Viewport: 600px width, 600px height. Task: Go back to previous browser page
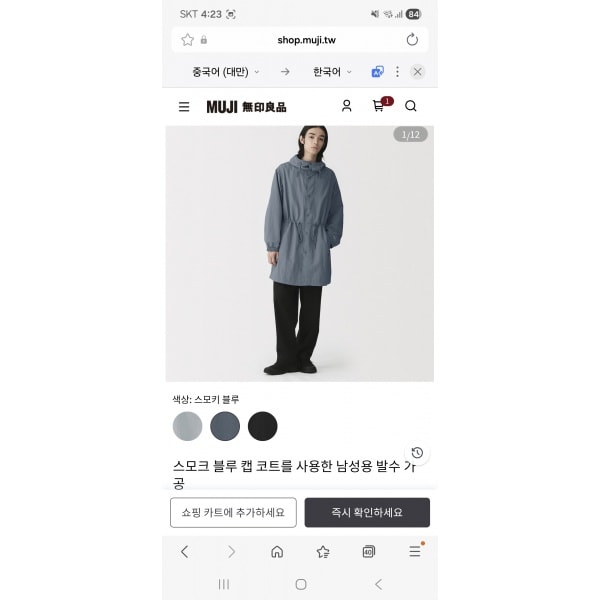184,551
